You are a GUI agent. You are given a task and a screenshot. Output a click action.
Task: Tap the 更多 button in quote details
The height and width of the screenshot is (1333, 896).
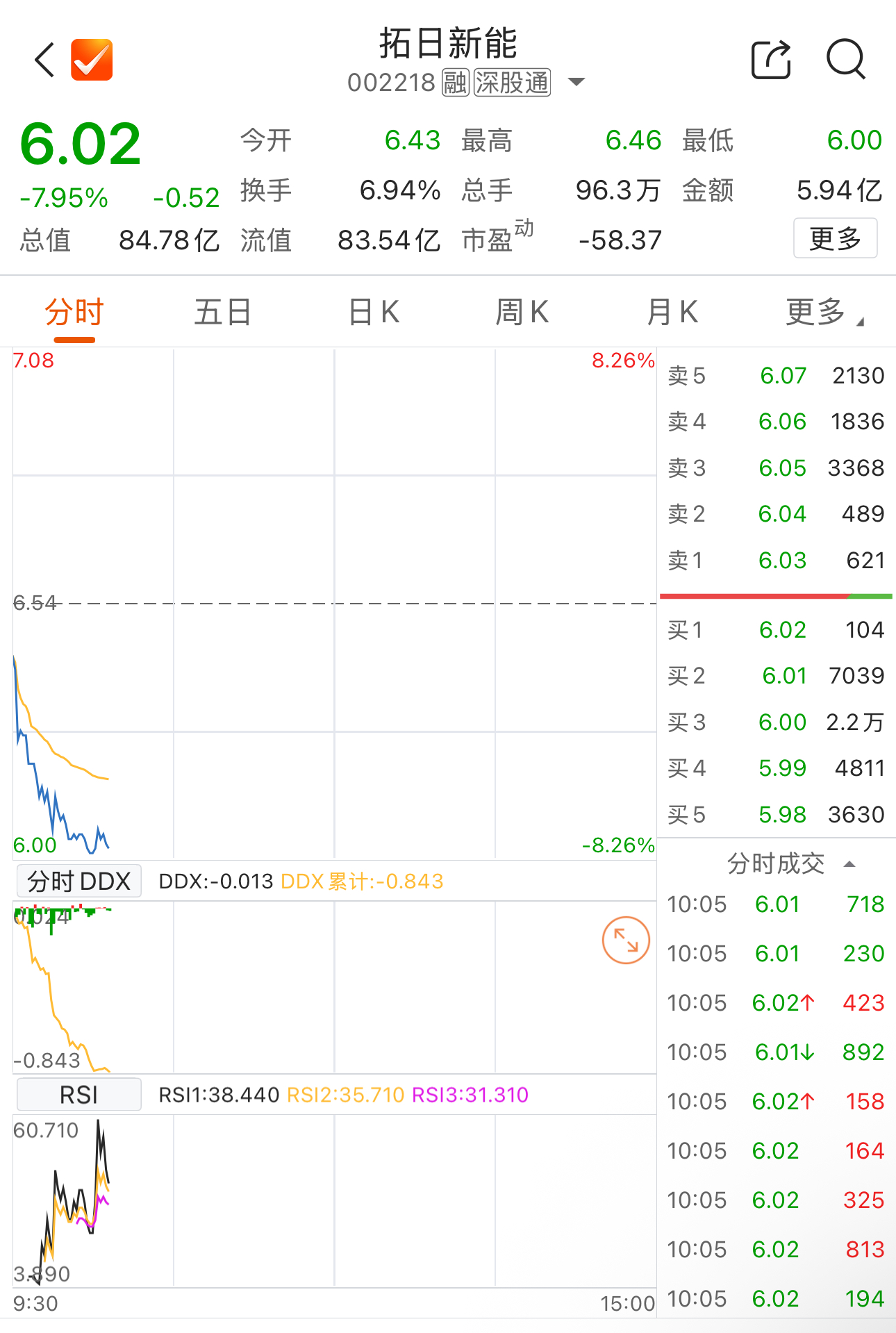835,238
